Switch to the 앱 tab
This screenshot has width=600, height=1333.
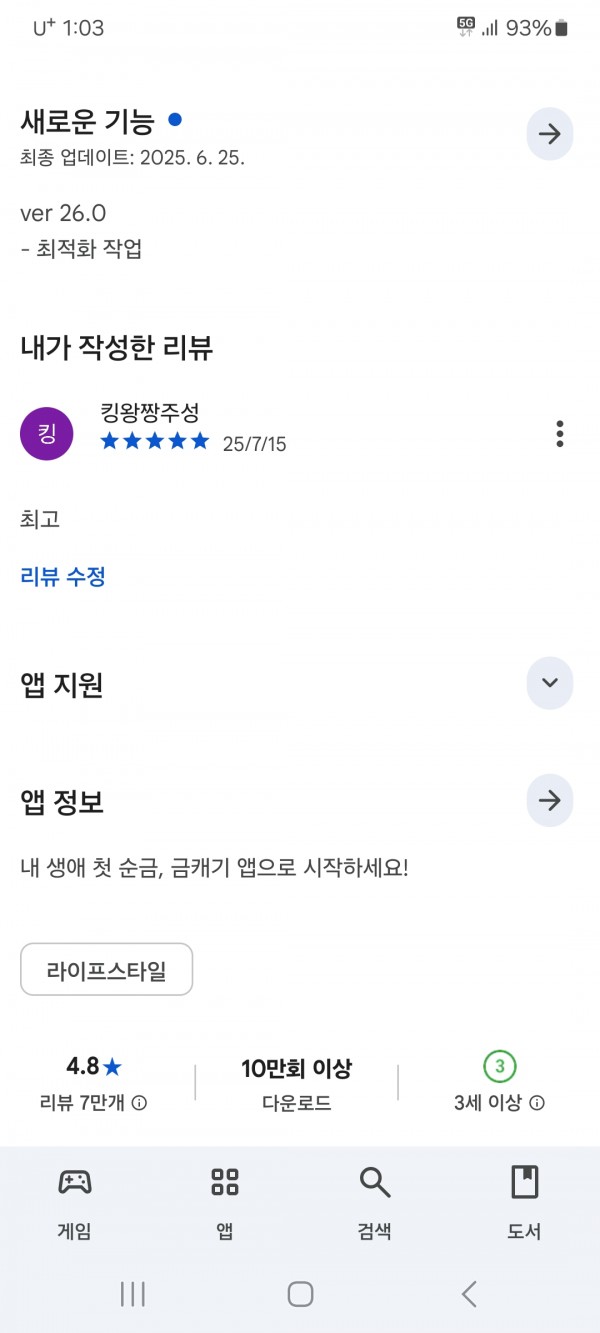point(225,1201)
